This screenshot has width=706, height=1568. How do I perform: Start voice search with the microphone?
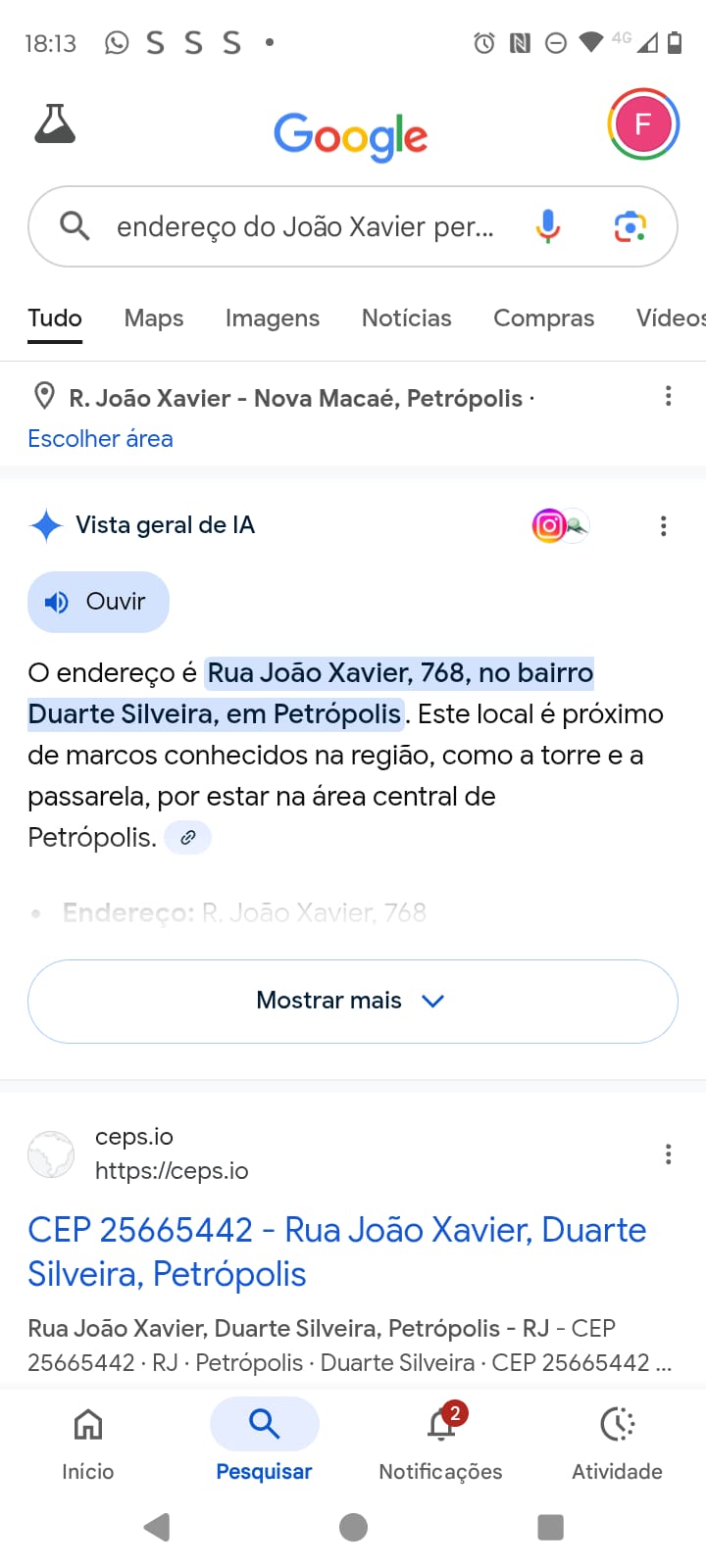pyautogui.click(x=548, y=226)
